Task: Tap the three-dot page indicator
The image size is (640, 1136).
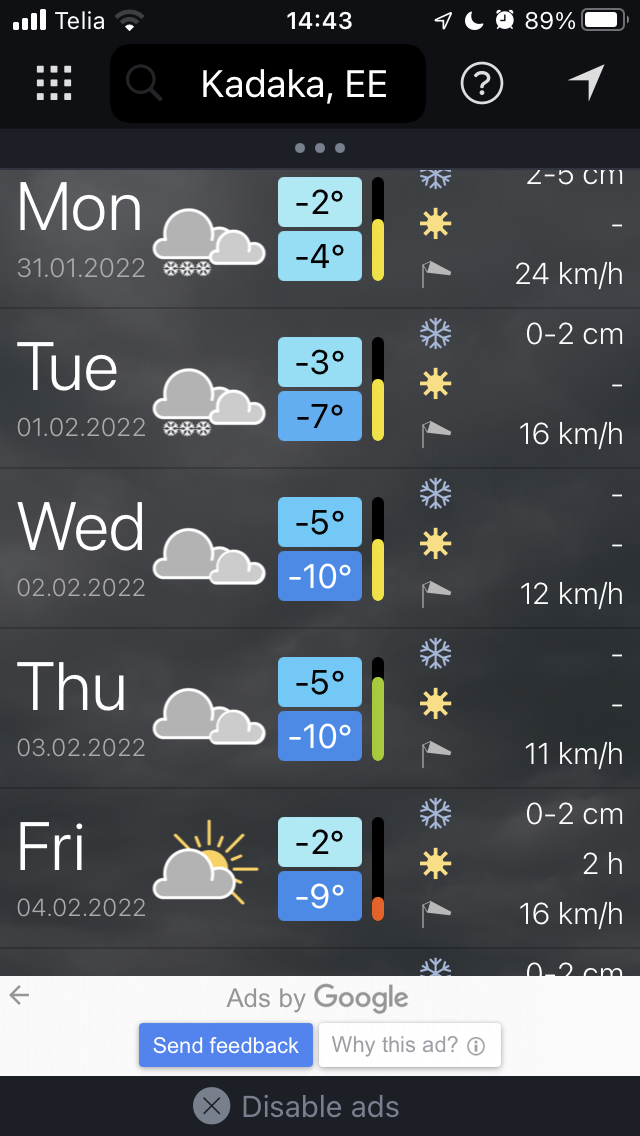Action: click(x=320, y=148)
